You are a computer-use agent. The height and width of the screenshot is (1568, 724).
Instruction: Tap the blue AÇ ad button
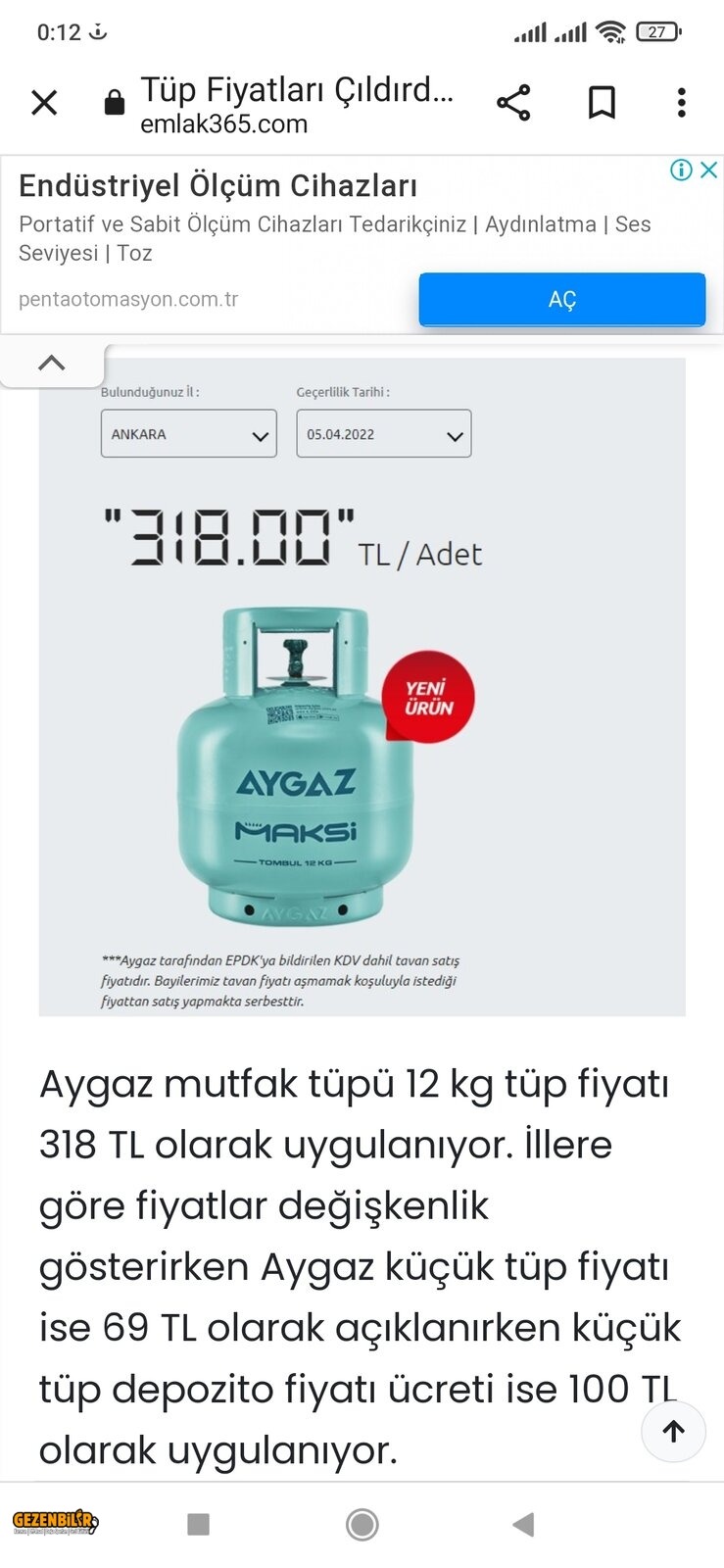[561, 299]
